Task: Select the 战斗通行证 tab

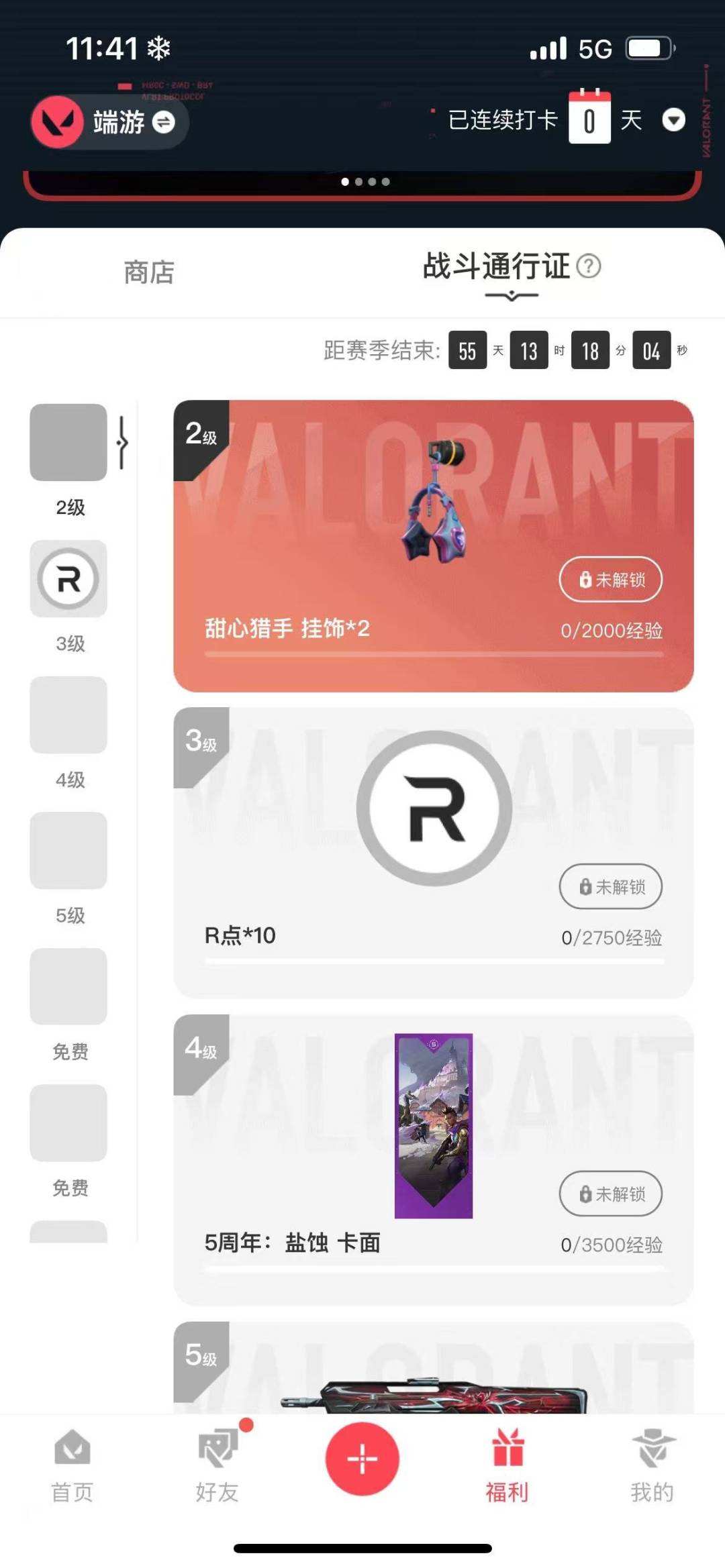Action: click(497, 266)
